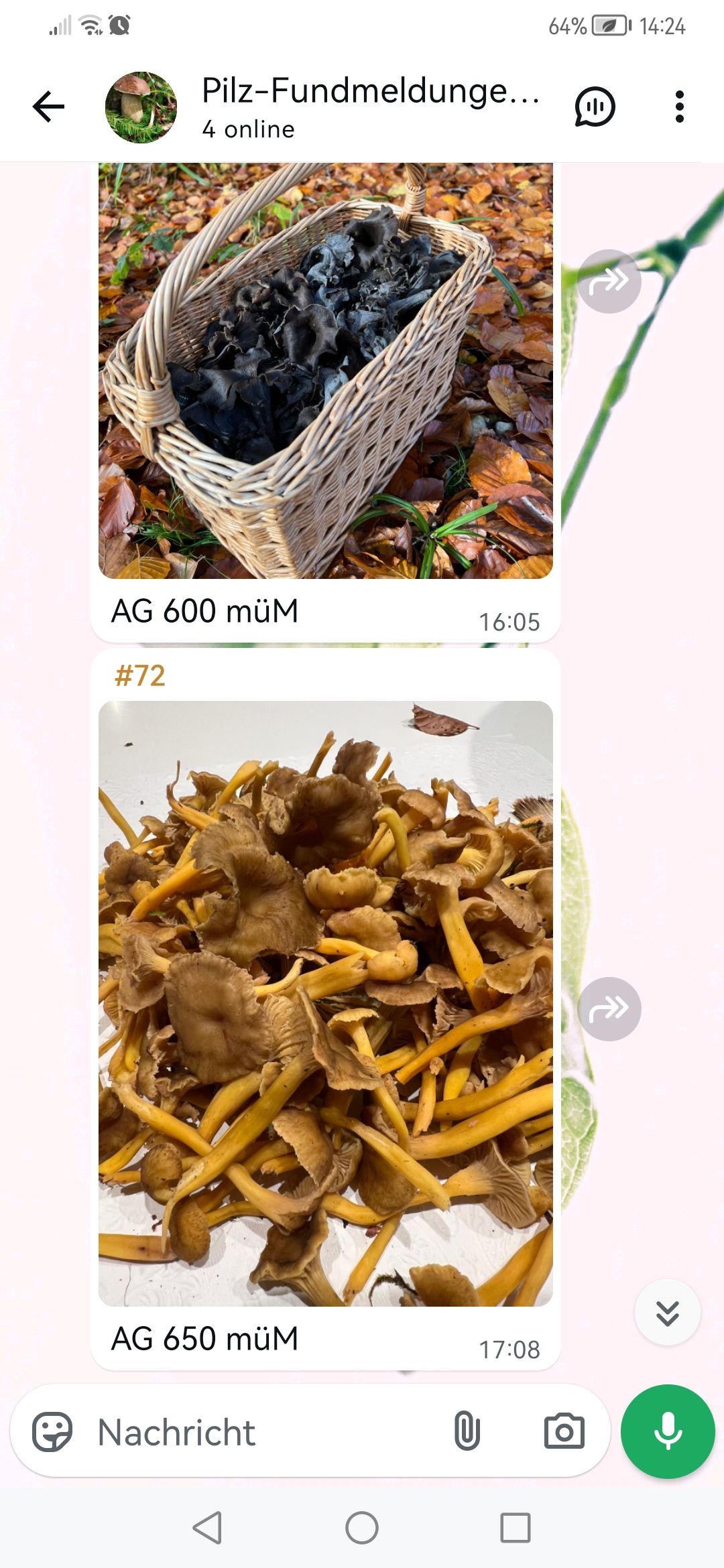This screenshot has width=724, height=1568.
Task: Open the sticker and emoji picker
Action: pyautogui.click(x=52, y=1432)
